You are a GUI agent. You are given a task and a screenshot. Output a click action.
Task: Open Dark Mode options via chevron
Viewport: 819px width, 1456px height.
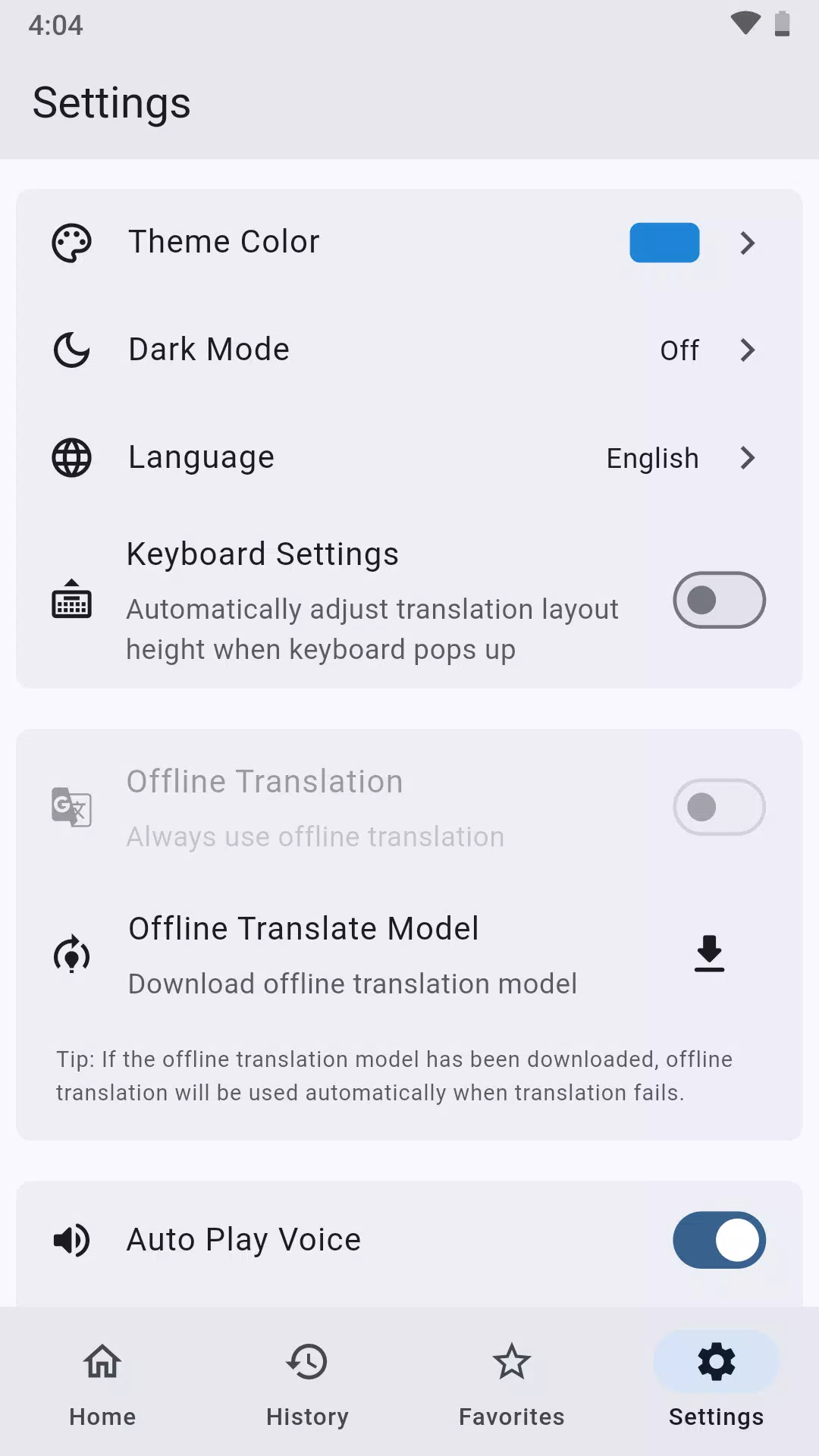coord(748,350)
